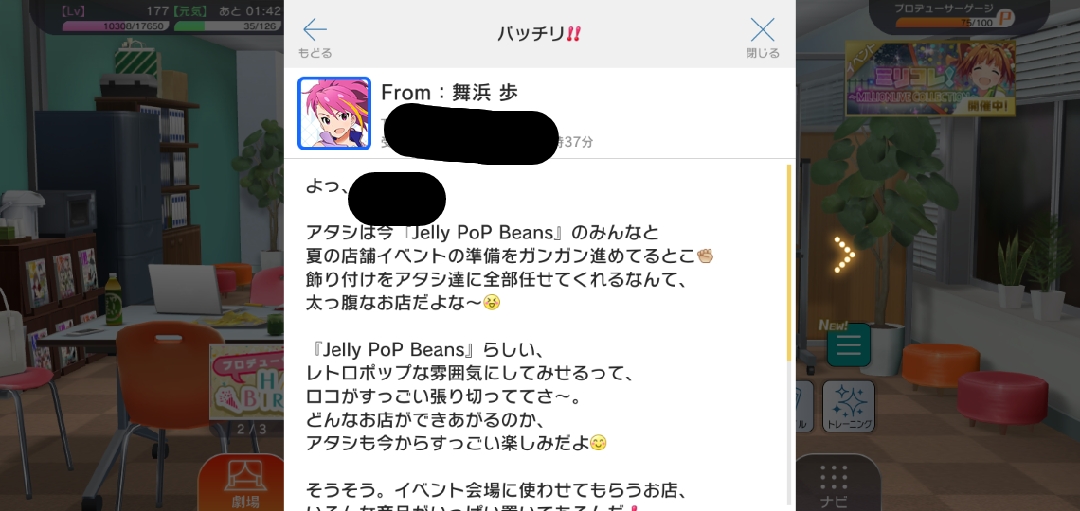1080x511 pixels.
Task: Open the 劇場 button
Action: coord(241,483)
